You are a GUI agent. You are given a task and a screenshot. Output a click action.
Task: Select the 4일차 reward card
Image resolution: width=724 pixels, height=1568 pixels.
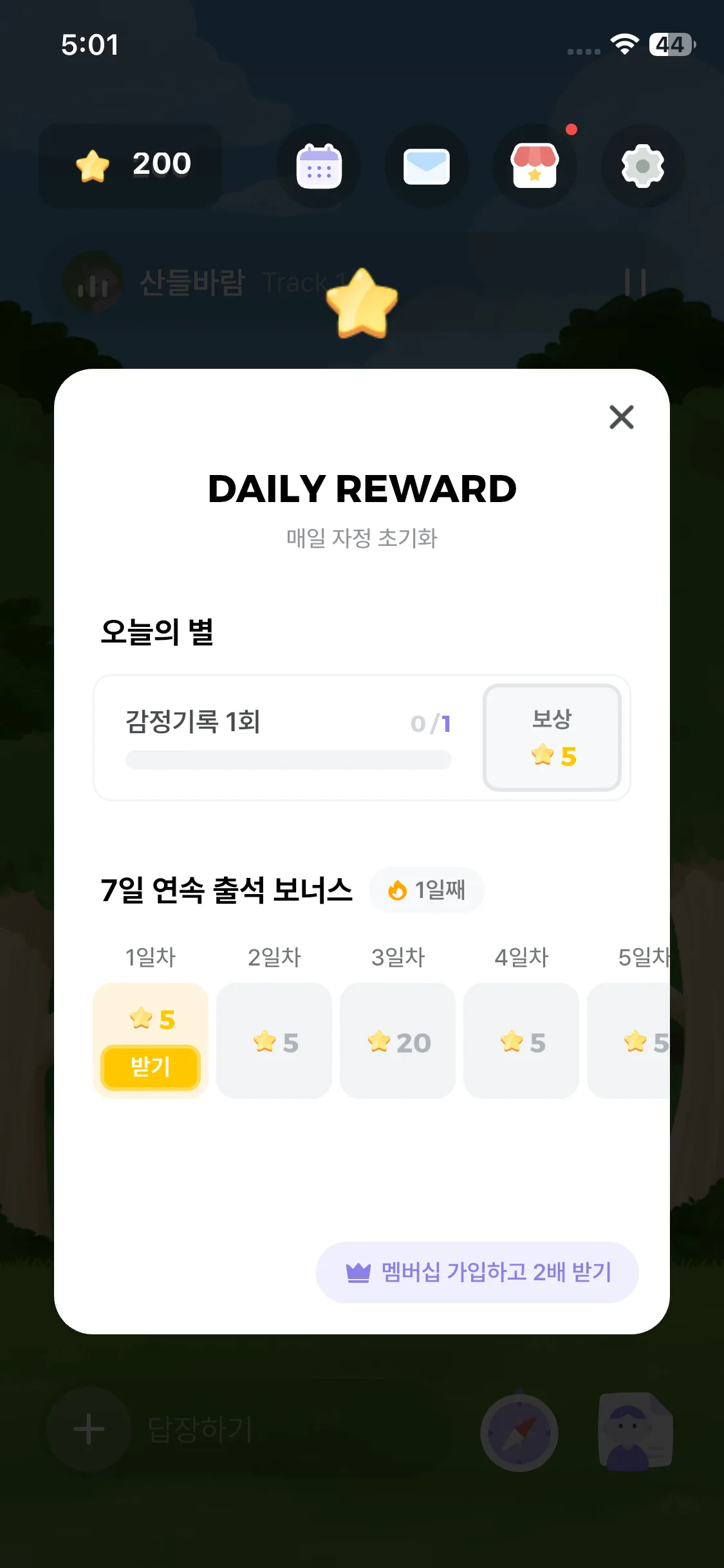[x=521, y=1040]
